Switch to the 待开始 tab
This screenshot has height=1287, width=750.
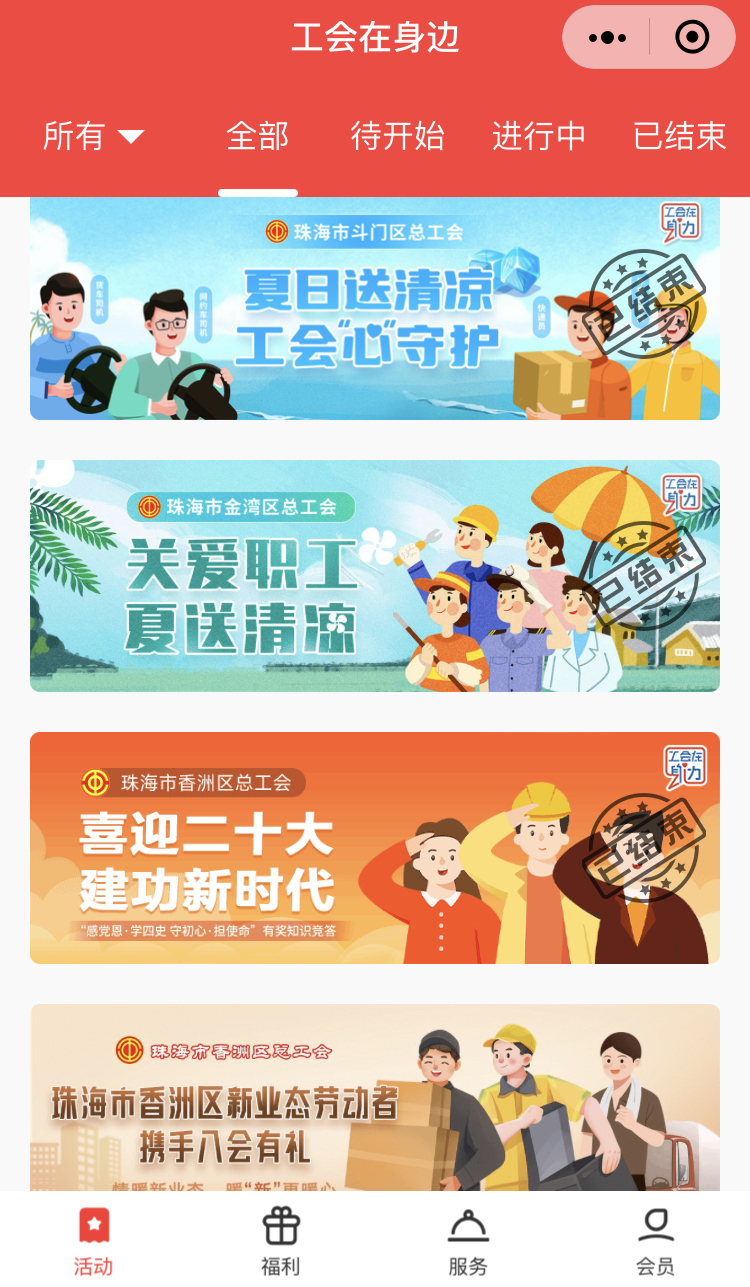tap(397, 136)
